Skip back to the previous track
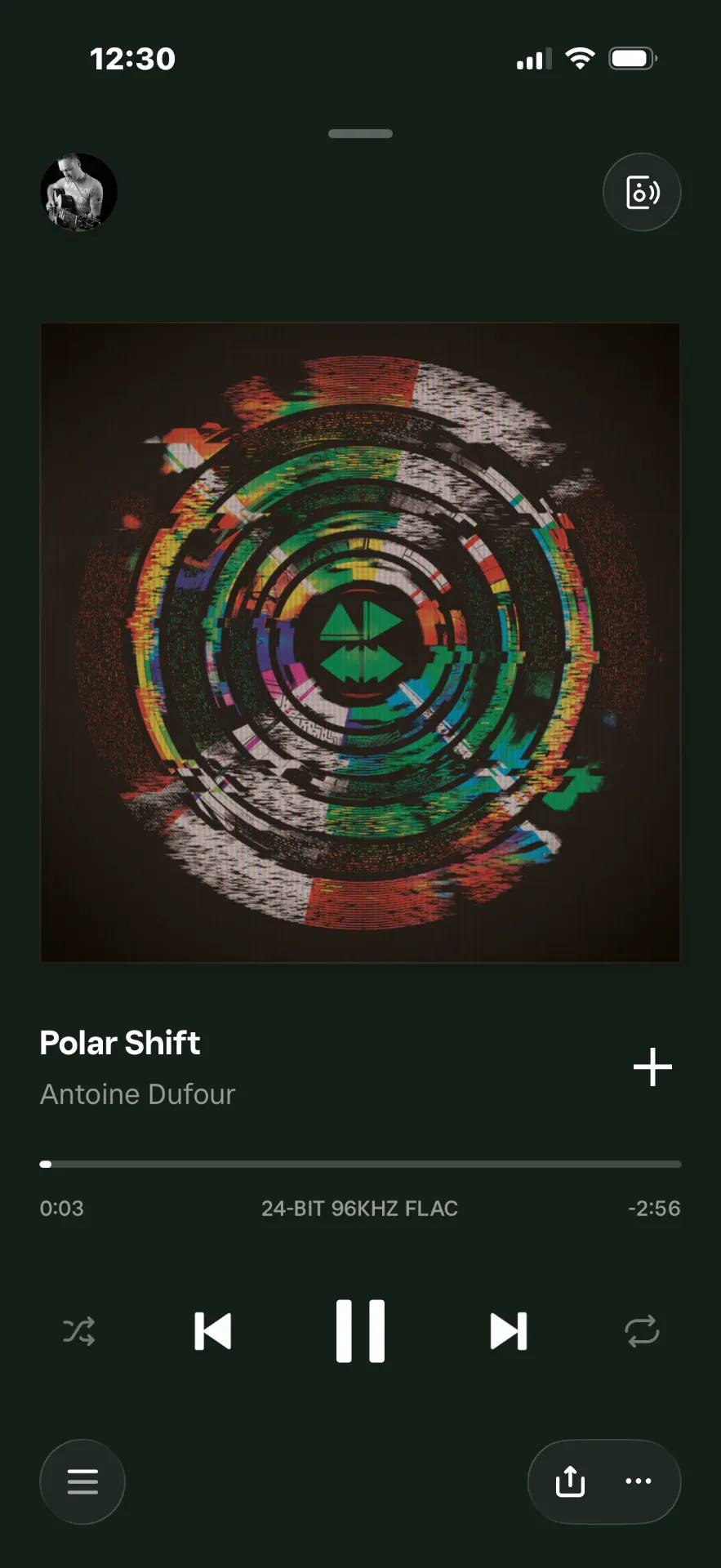Screen dimensions: 721x1568 [213, 1331]
